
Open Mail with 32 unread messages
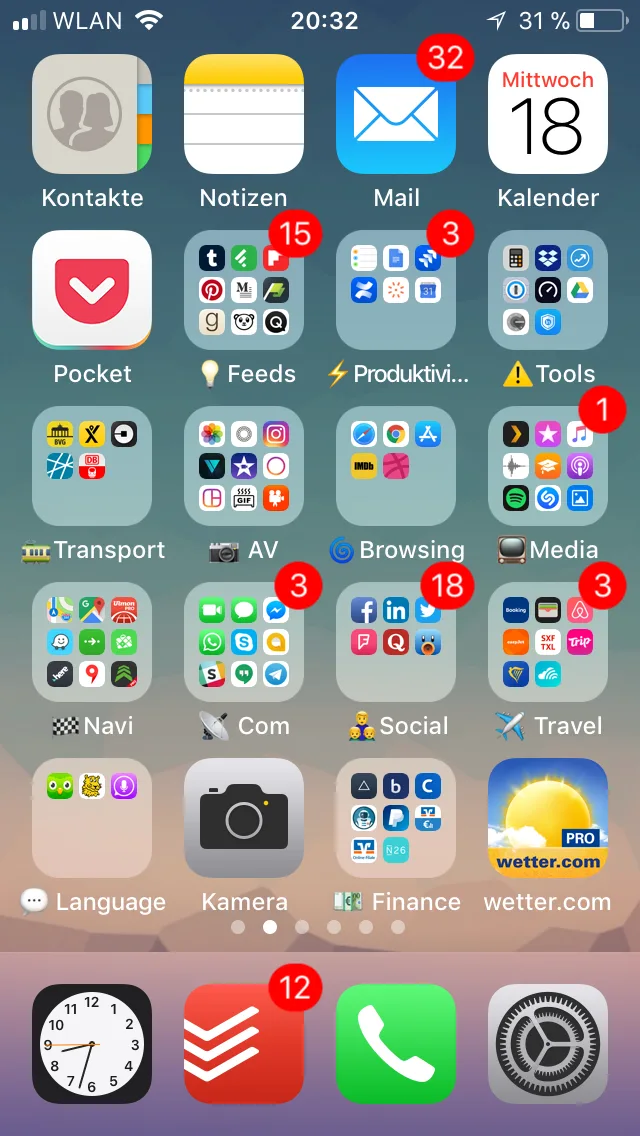[x=396, y=114]
